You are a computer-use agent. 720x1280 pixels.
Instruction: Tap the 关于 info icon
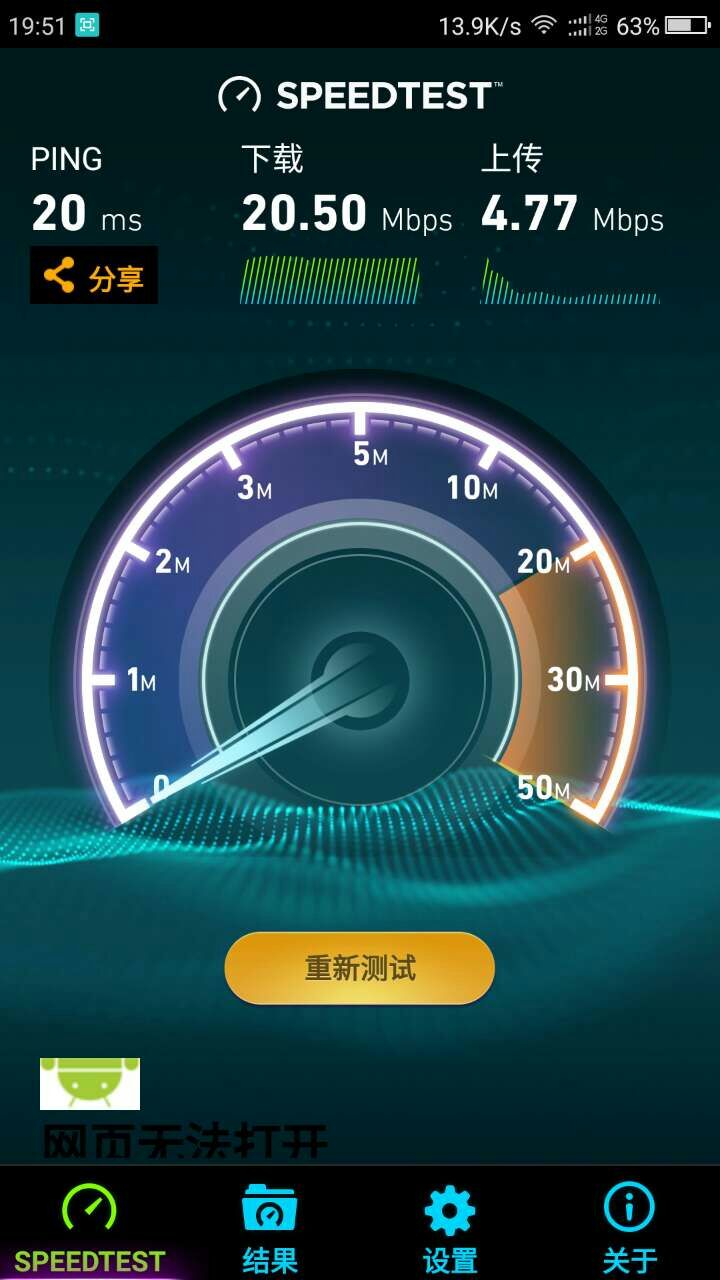click(x=628, y=1207)
